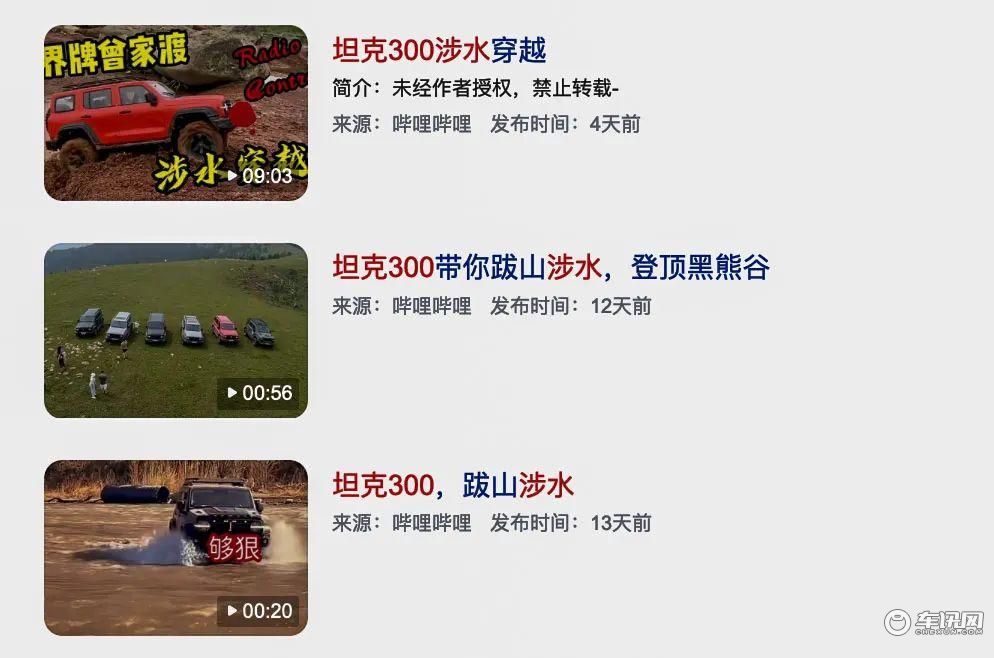Play the 00:20 river-crossing video thumbnail
The width and height of the screenshot is (994, 658).
(x=176, y=548)
